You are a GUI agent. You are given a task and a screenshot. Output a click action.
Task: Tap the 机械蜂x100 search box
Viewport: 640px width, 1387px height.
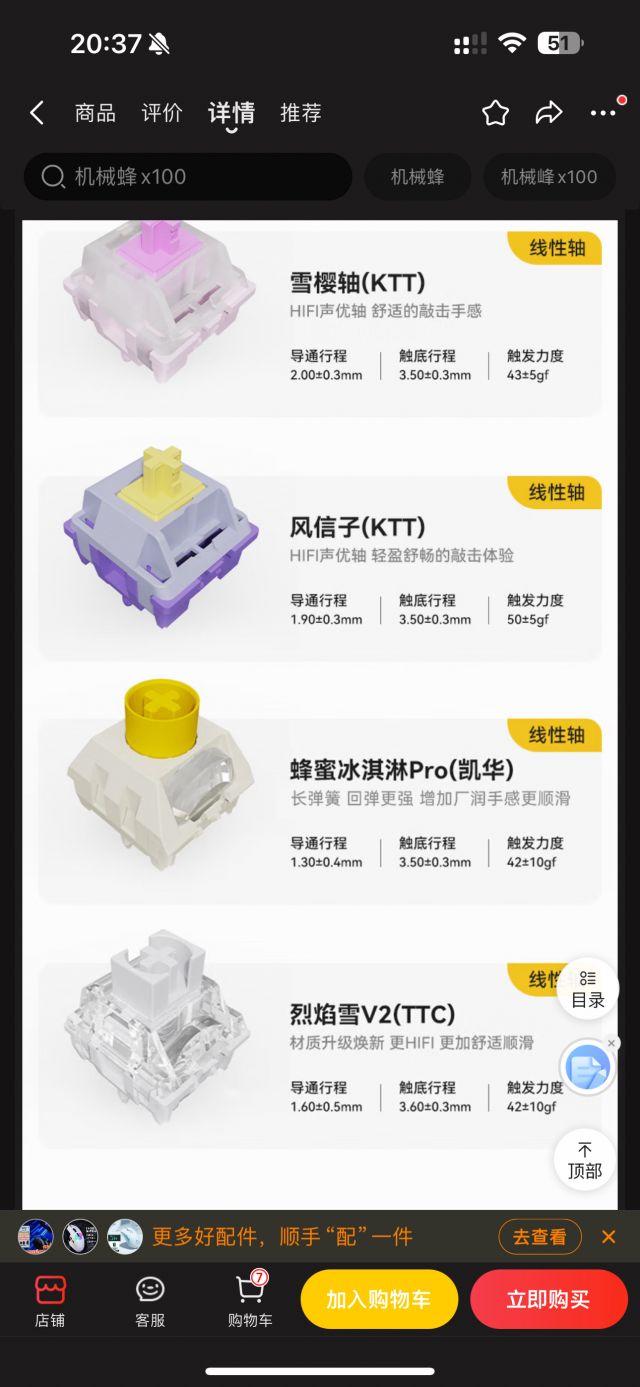188,177
